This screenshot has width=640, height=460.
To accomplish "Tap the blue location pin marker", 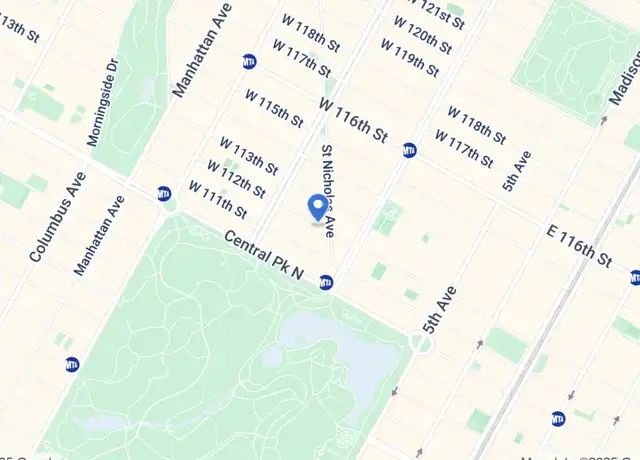I will [318, 207].
